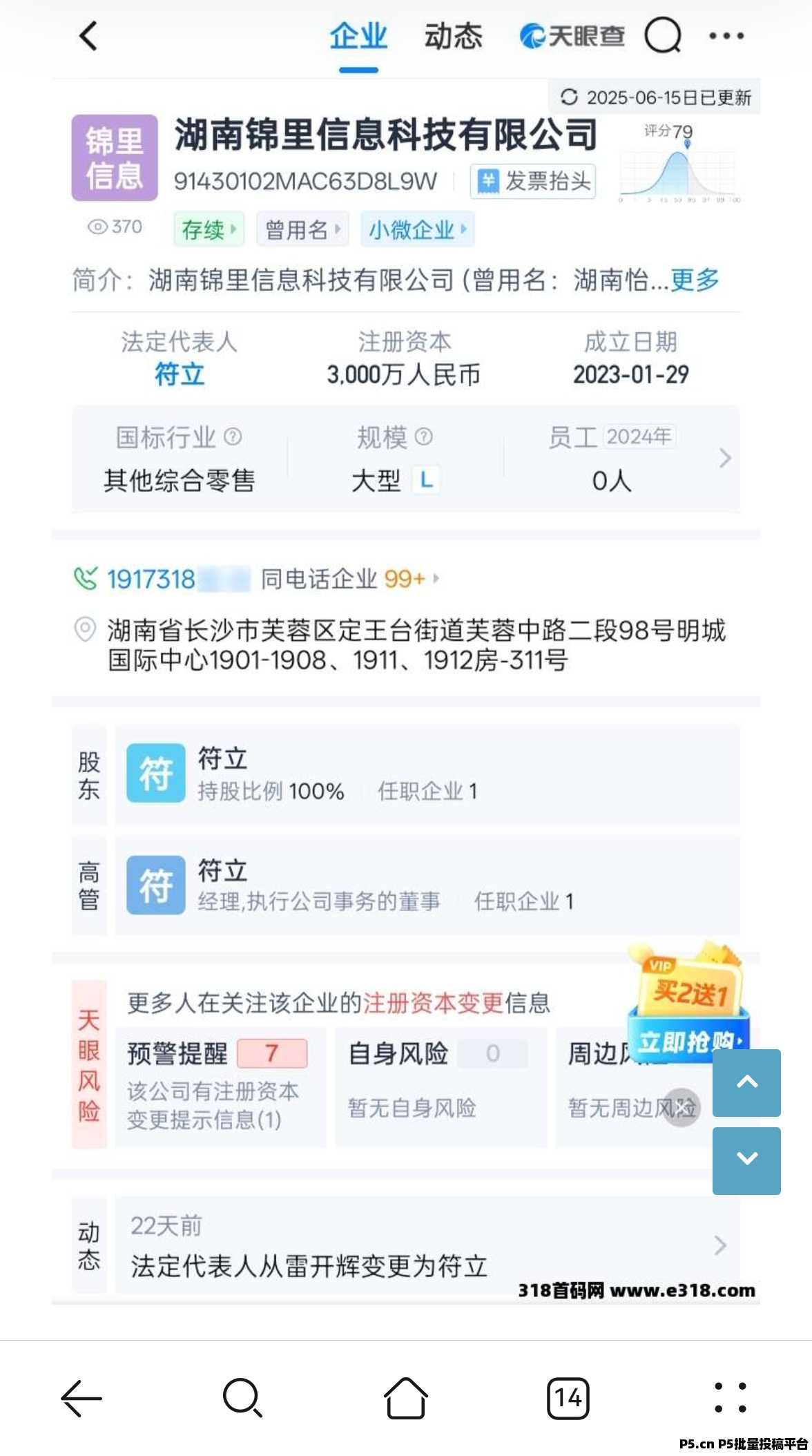The image size is (812, 1456).
Task: Open 预警提醒 risk card
Action: [x=221, y=1087]
